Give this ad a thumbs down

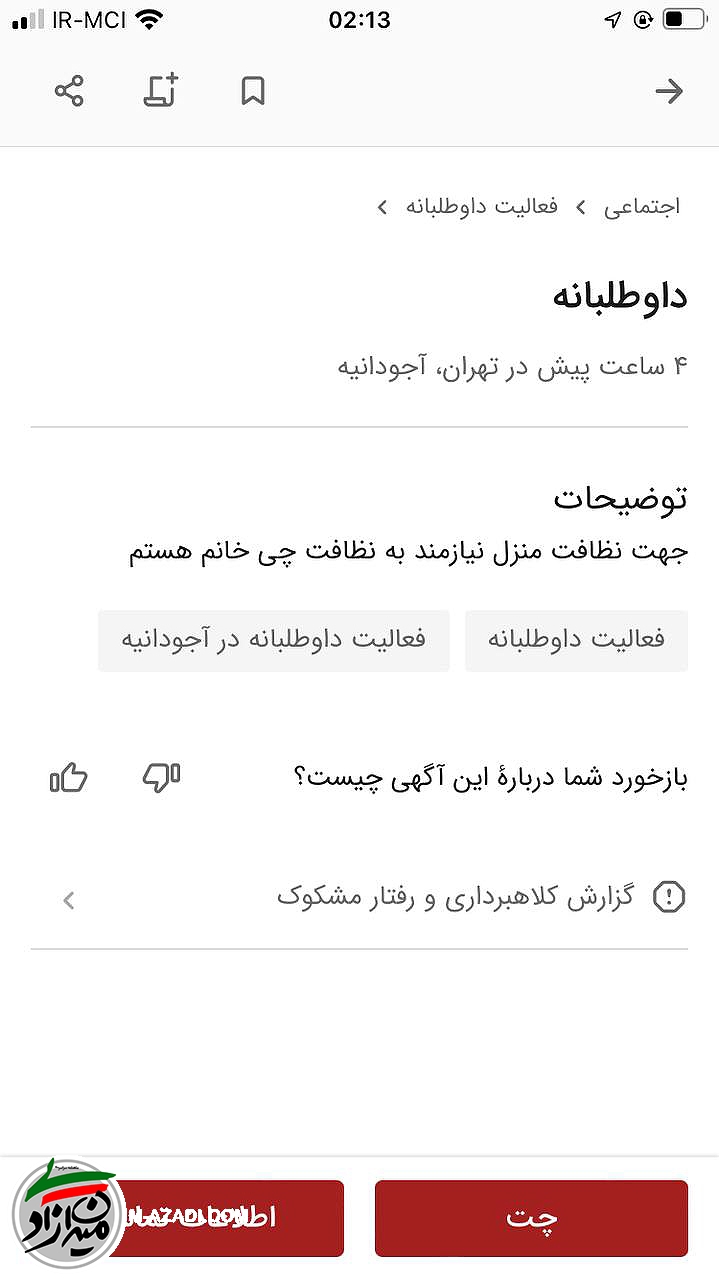161,777
